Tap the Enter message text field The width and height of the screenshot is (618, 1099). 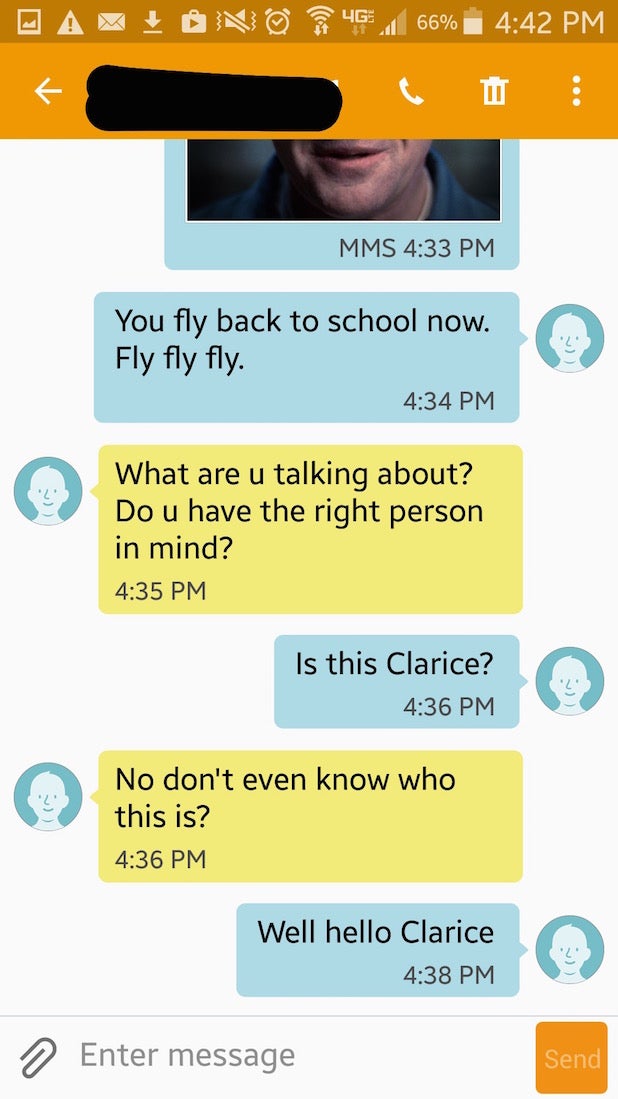pyautogui.click(x=294, y=1056)
